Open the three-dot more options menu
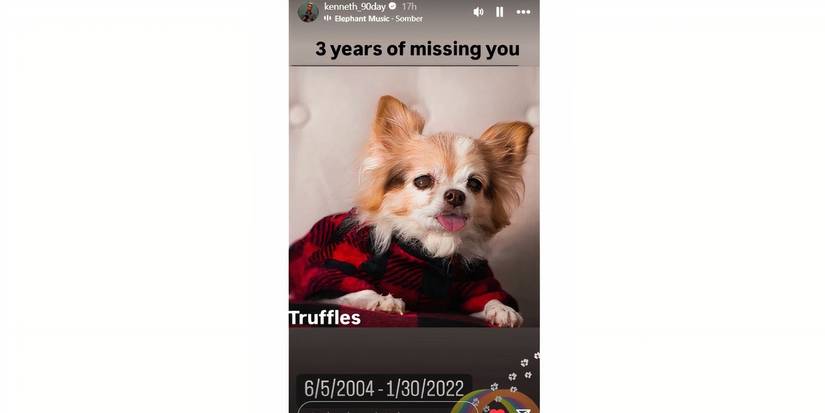Image resolution: width=825 pixels, height=413 pixels. coord(523,12)
